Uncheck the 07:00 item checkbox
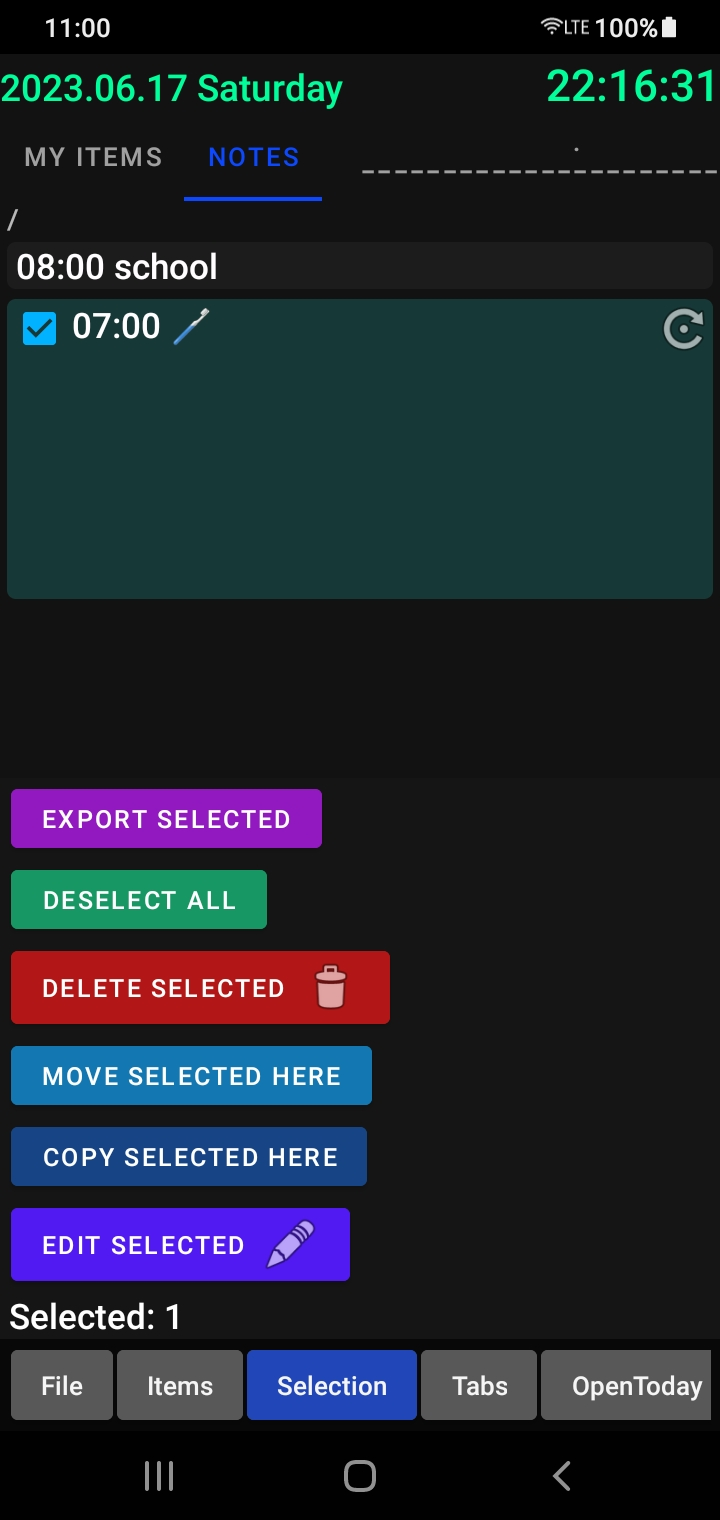Image resolution: width=720 pixels, height=1520 pixels. pos(39,328)
